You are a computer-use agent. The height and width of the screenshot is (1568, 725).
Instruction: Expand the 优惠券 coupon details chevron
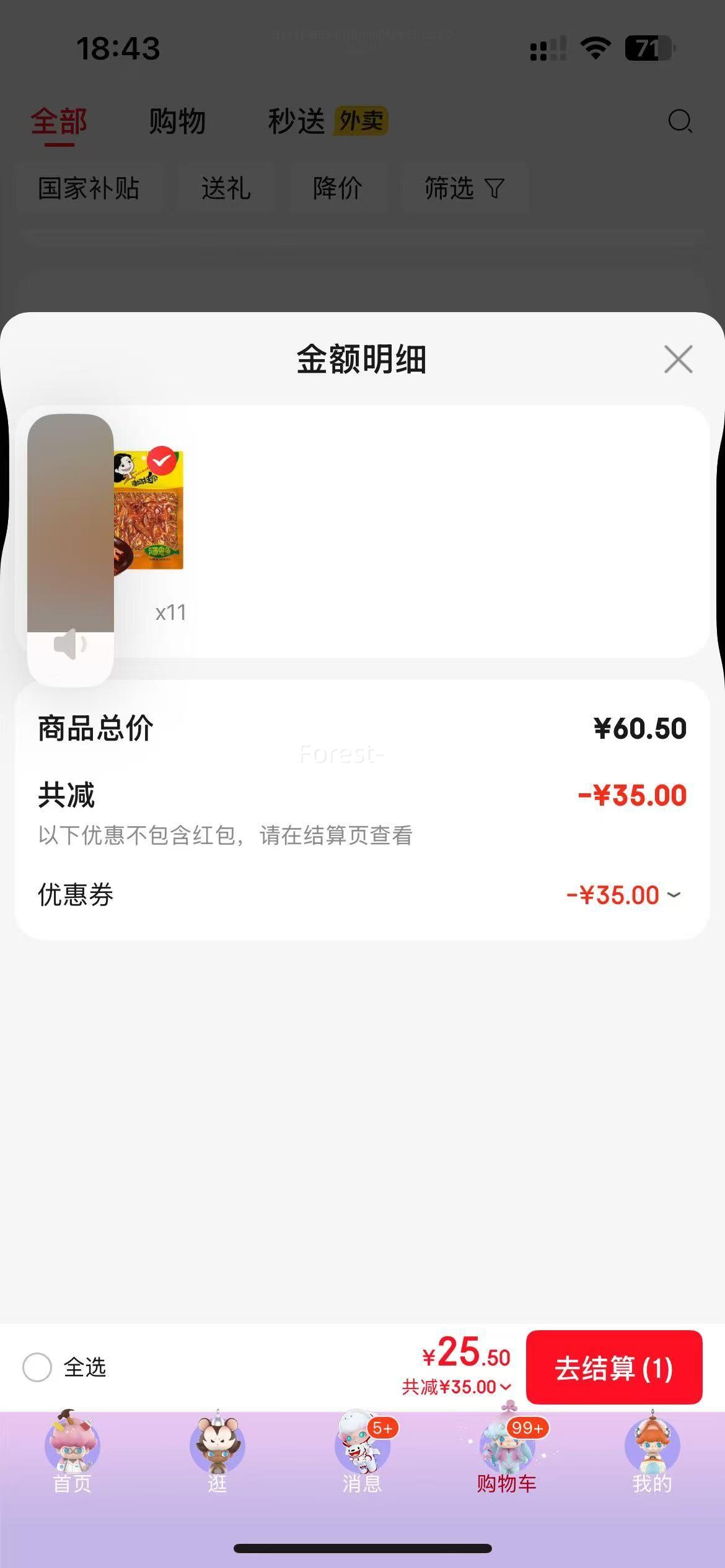(x=675, y=895)
